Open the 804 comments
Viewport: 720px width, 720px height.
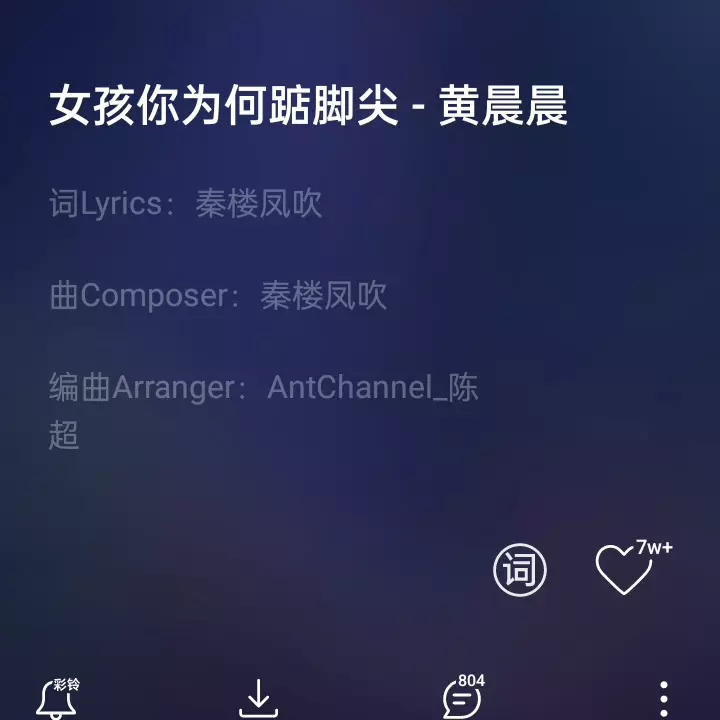coord(462,698)
